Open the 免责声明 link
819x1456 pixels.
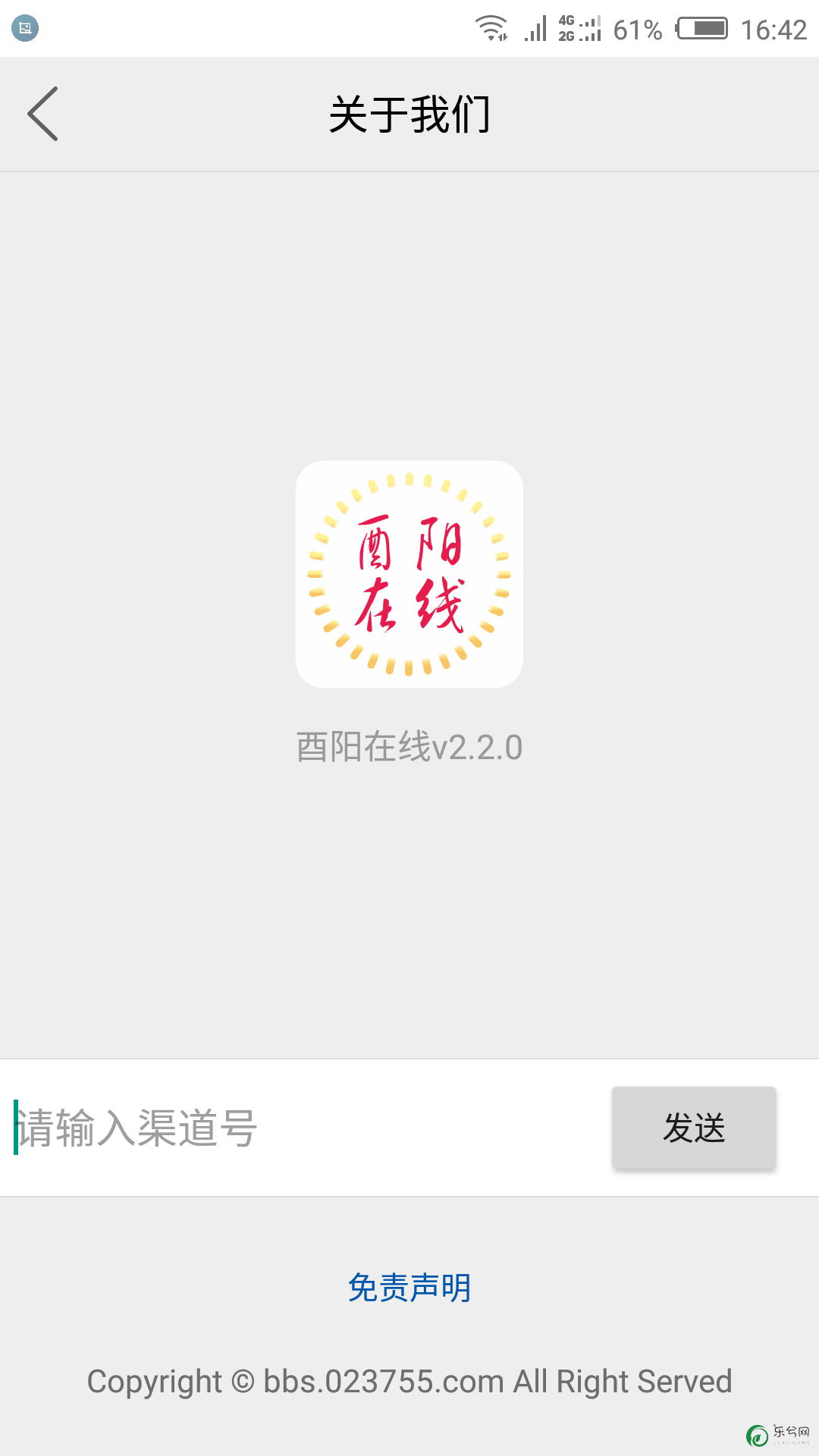pyautogui.click(x=409, y=1288)
